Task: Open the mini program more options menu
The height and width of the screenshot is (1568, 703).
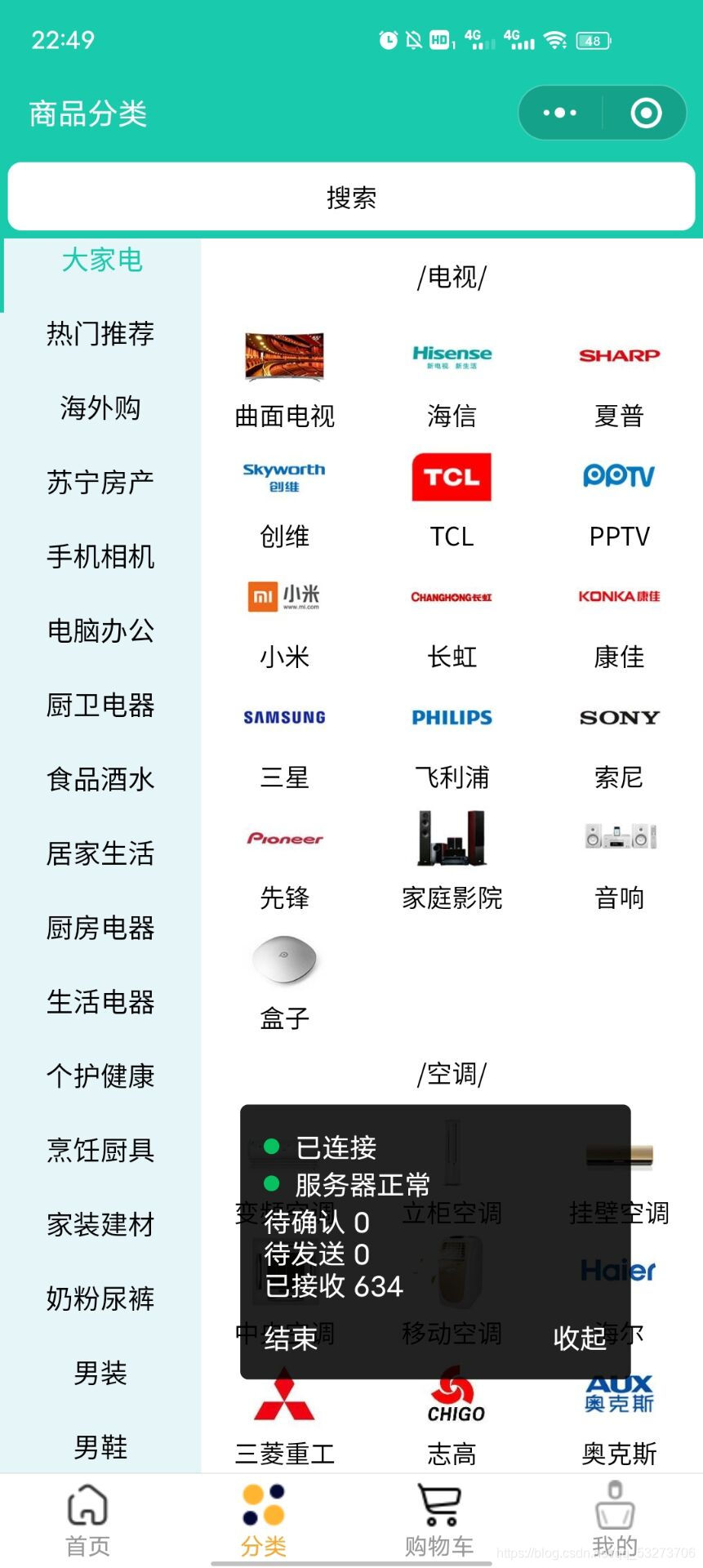Action: (x=560, y=113)
